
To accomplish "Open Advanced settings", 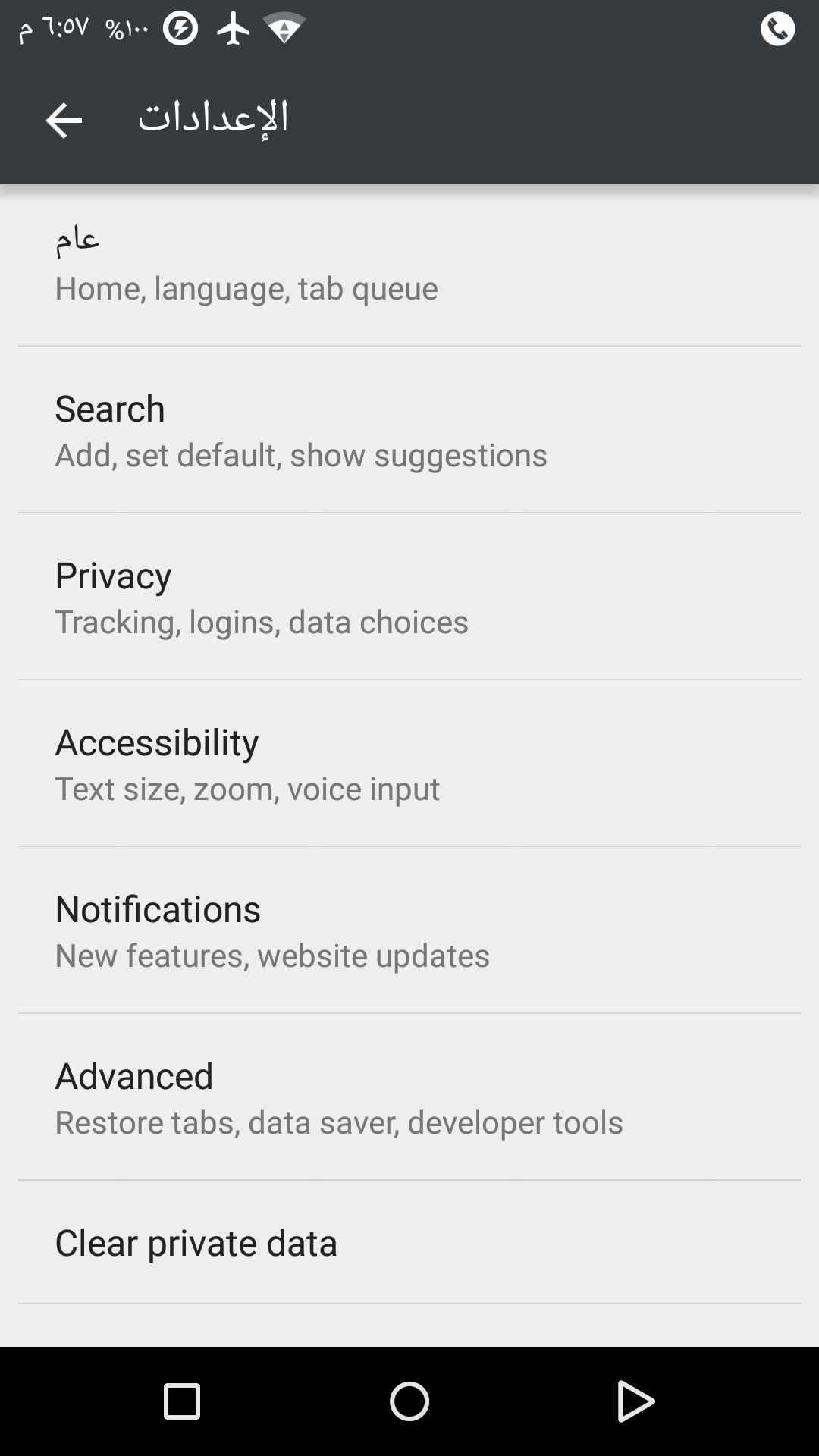I will click(x=409, y=1097).
